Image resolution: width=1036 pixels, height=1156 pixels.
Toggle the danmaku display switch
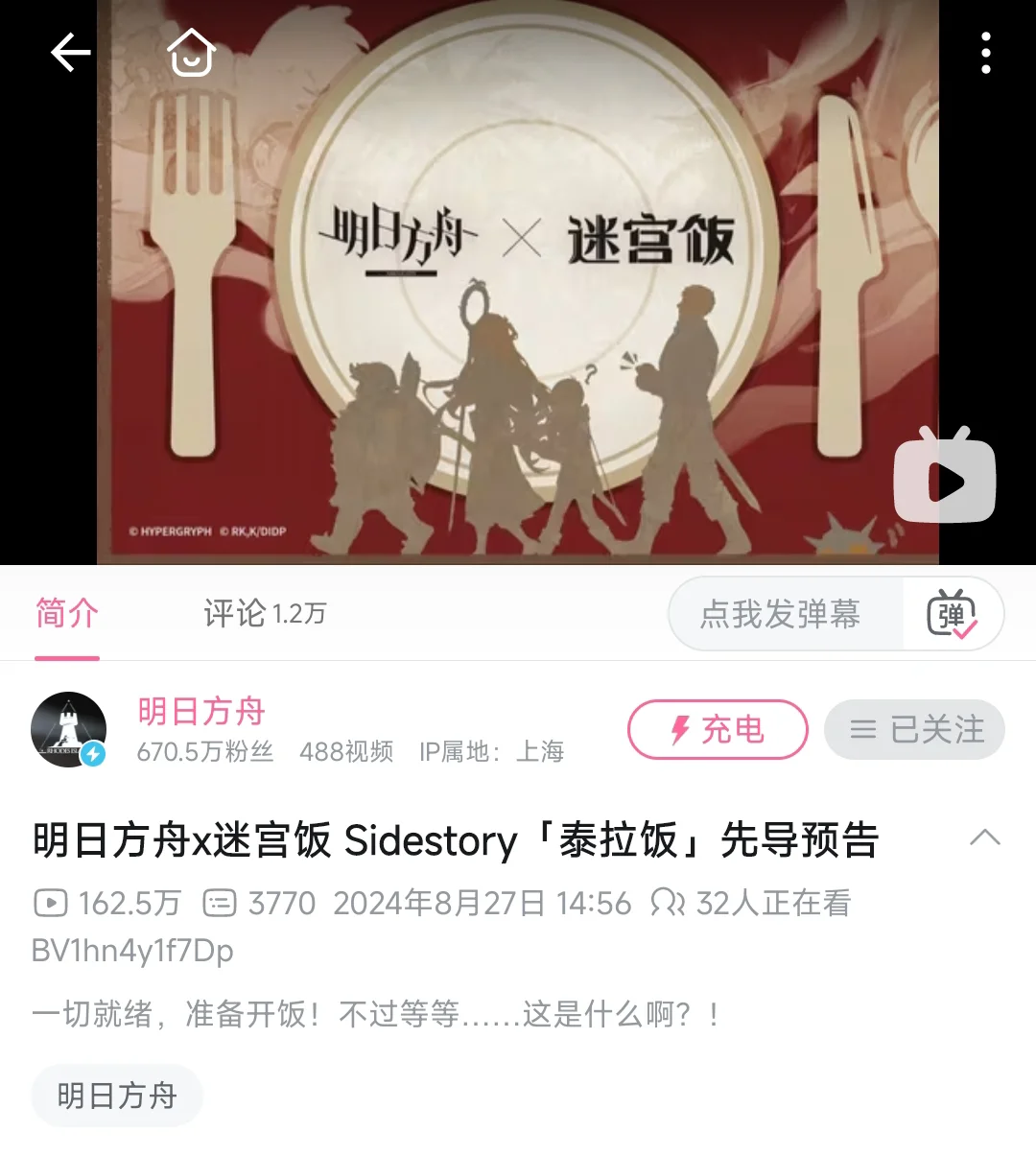pos(952,614)
